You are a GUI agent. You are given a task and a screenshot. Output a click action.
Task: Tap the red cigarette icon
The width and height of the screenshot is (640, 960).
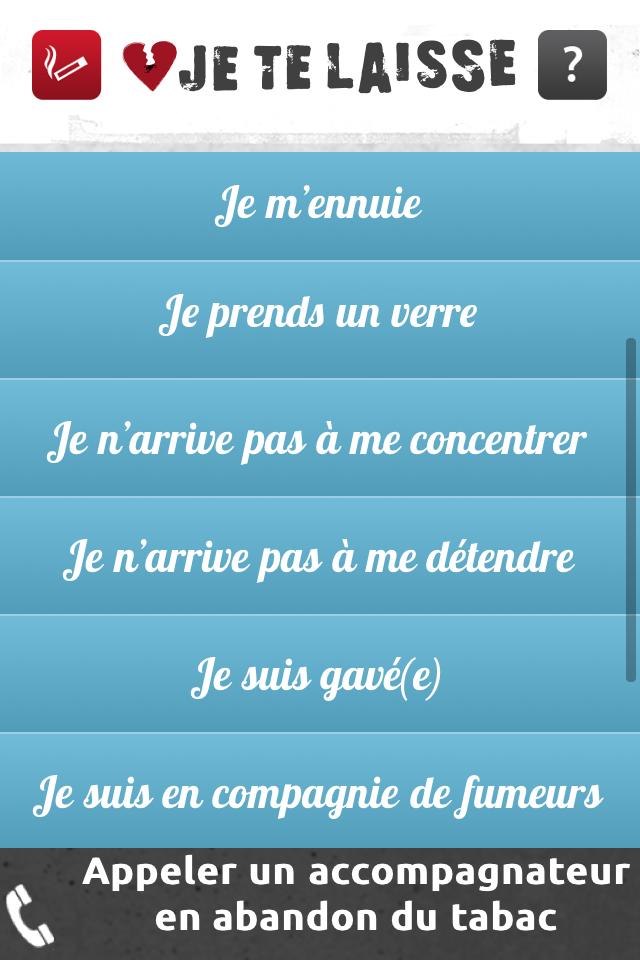[x=66, y=65]
